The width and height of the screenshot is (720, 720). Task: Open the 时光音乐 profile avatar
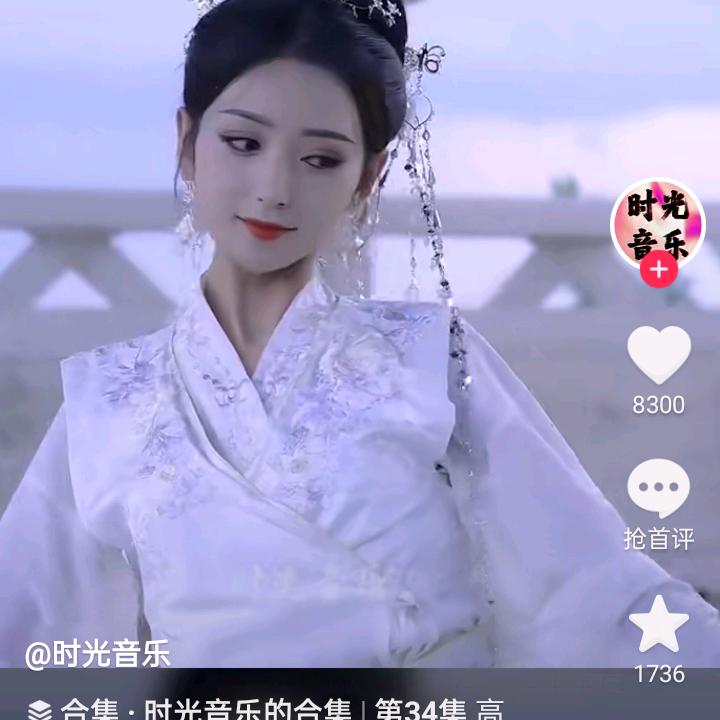pyautogui.click(x=657, y=222)
